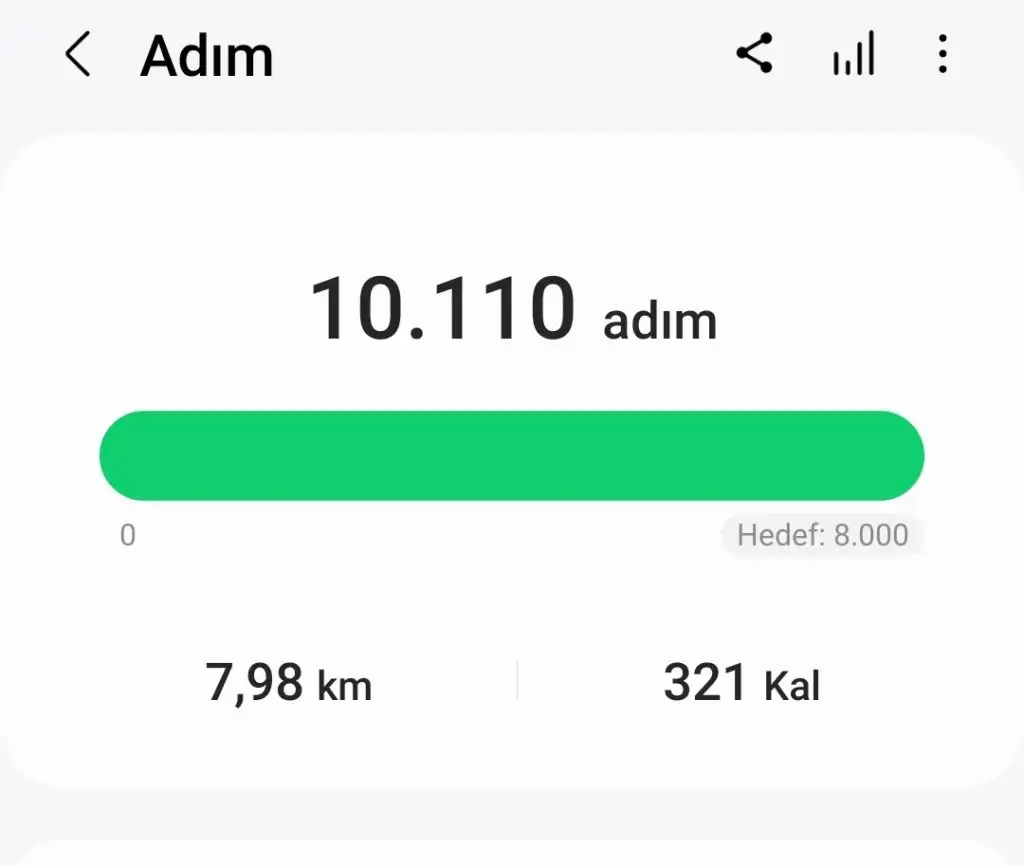This screenshot has height=866, width=1024.
Task: Share the step count
Action: point(754,54)
